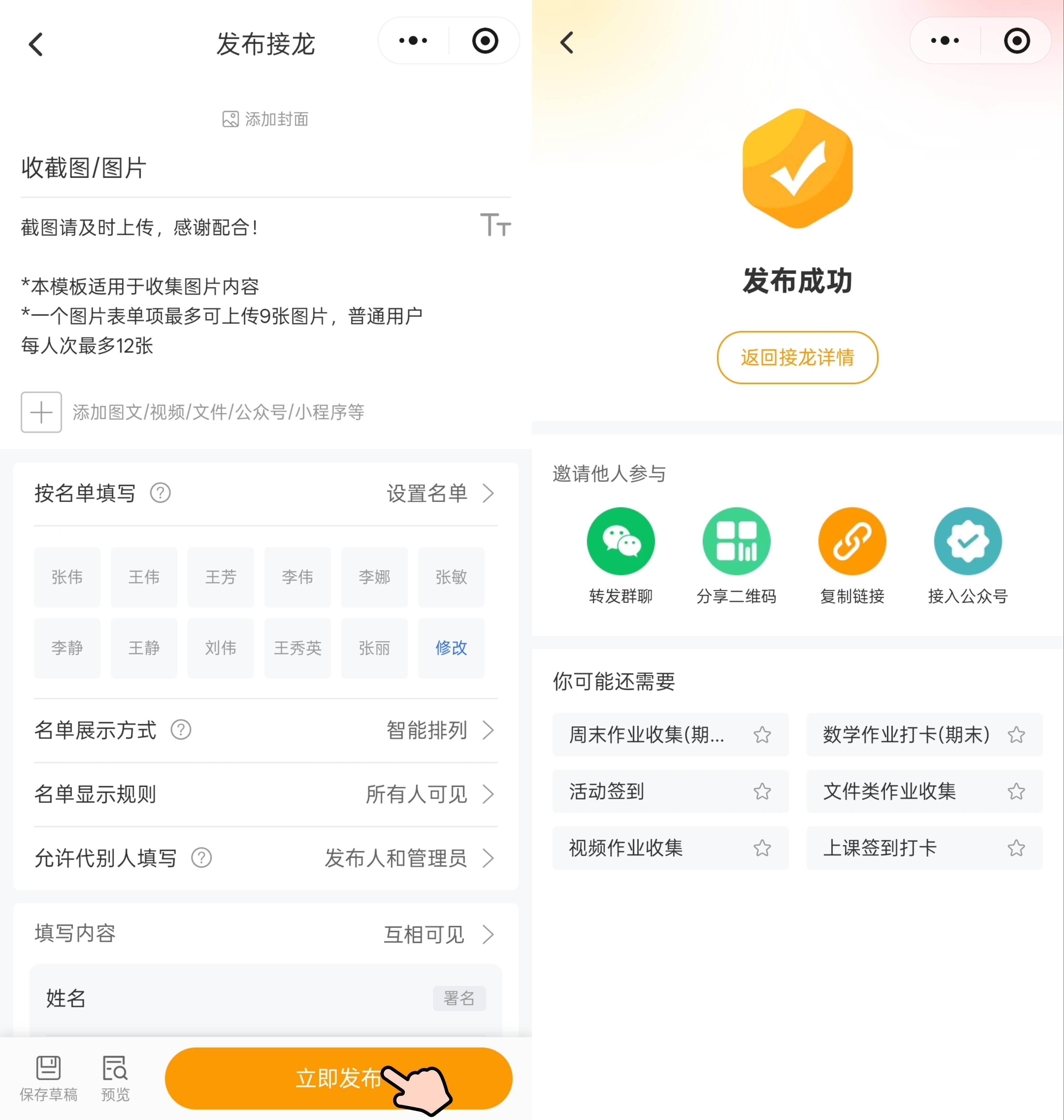Viewport: 1064px width, 1120px height.
Task: Go back from the 发布接龙 page
Action: click(36, 44)
